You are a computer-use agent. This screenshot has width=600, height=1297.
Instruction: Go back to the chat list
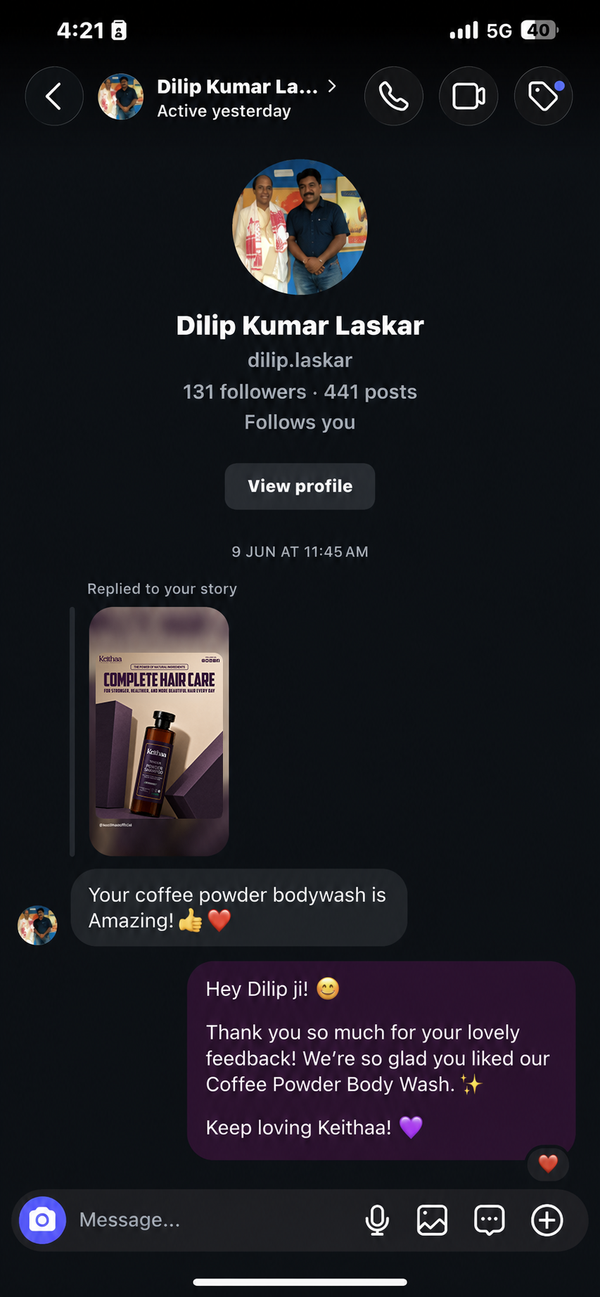coord(54,97)
